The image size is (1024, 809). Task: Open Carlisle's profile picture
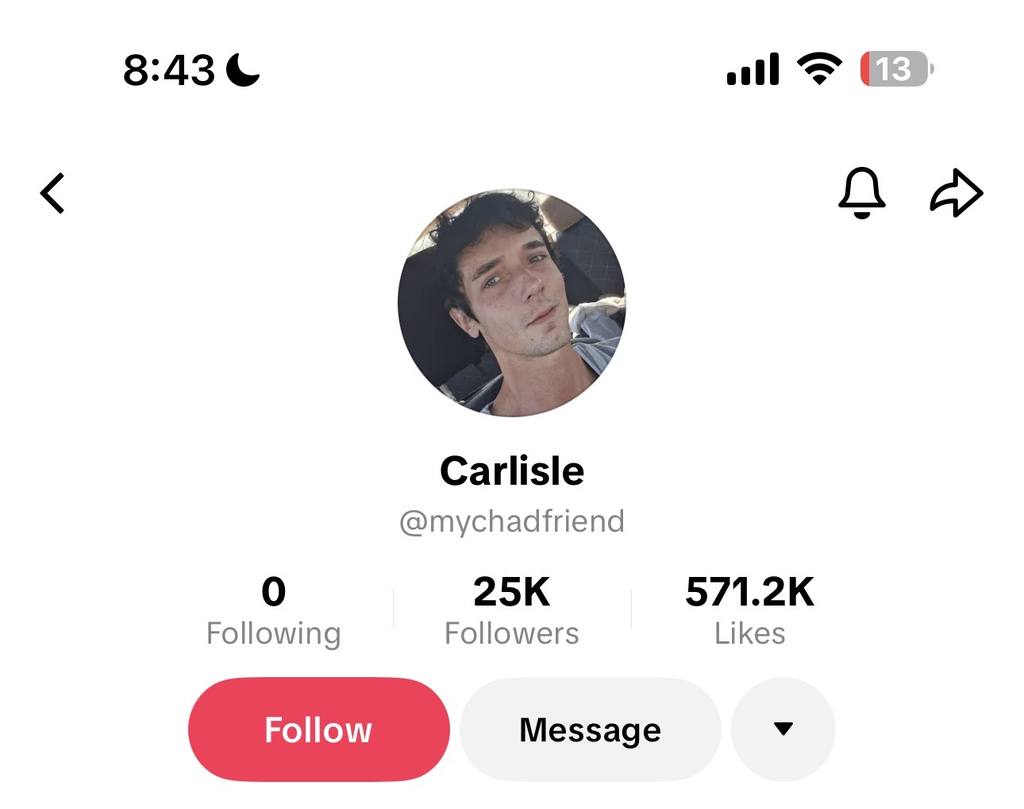pos(511,302)
